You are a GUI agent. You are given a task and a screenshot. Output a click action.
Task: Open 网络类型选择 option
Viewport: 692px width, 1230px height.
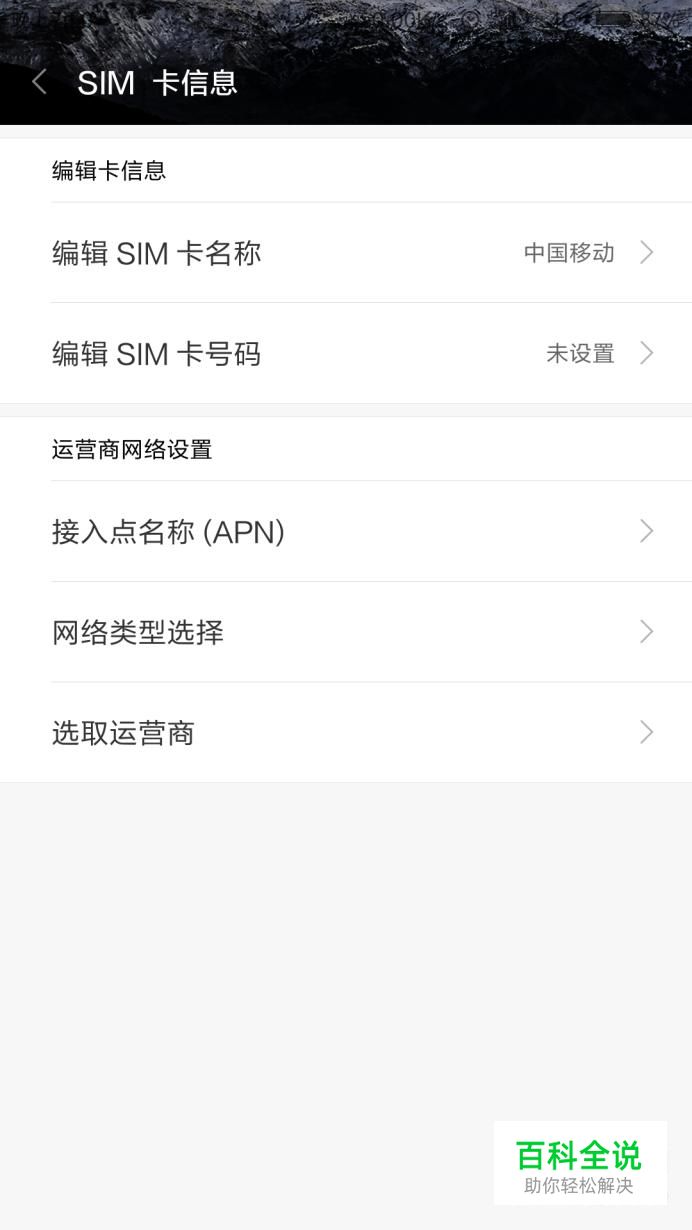(x=346, y=632)
